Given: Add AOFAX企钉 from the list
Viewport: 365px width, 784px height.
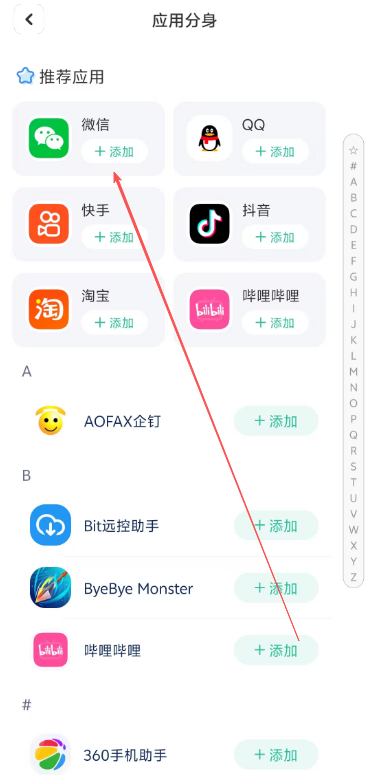Looking at the screenshot, I should point(276,421).
